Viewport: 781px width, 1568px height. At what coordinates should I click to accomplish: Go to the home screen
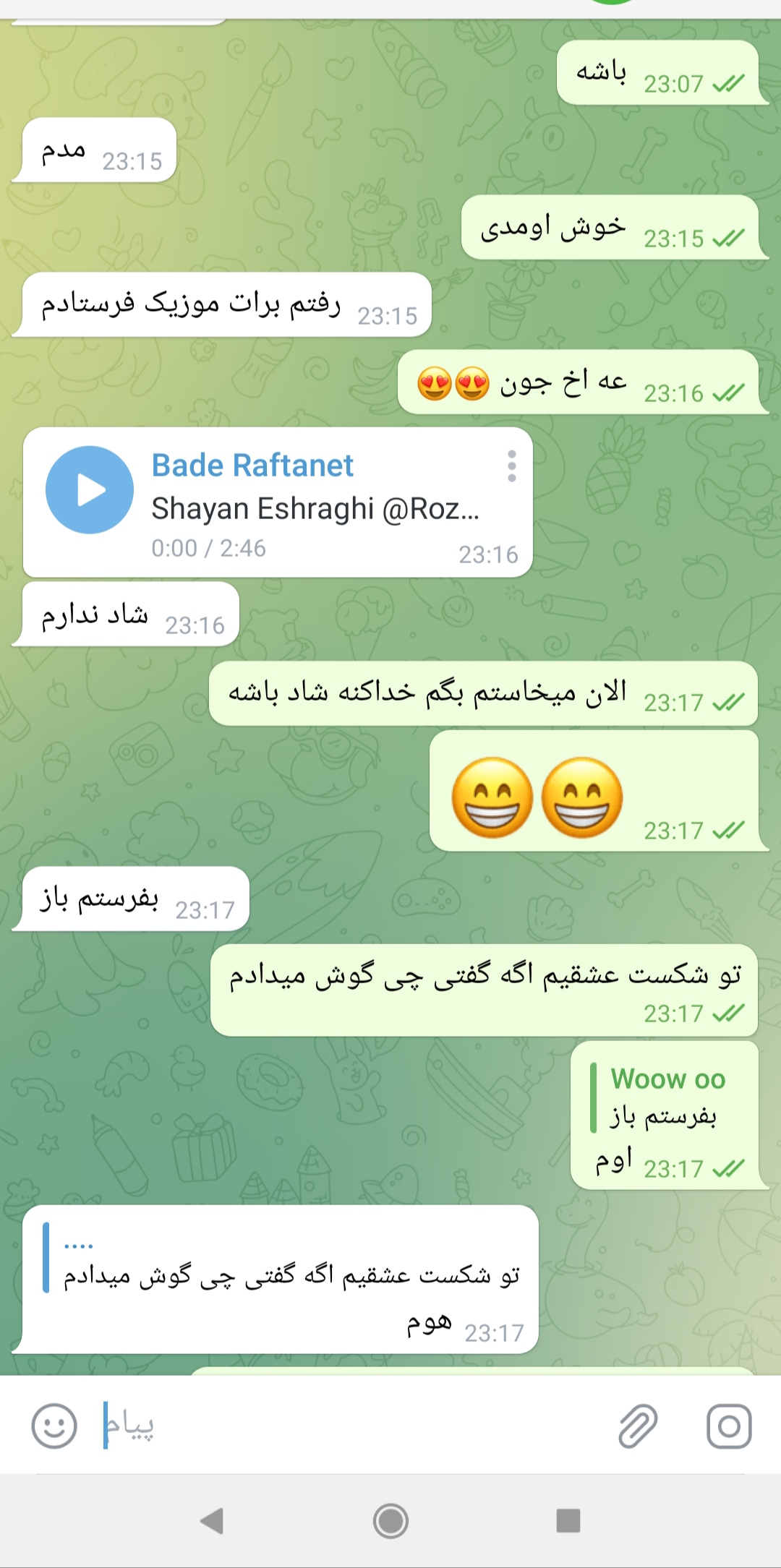click(390, 1521)
